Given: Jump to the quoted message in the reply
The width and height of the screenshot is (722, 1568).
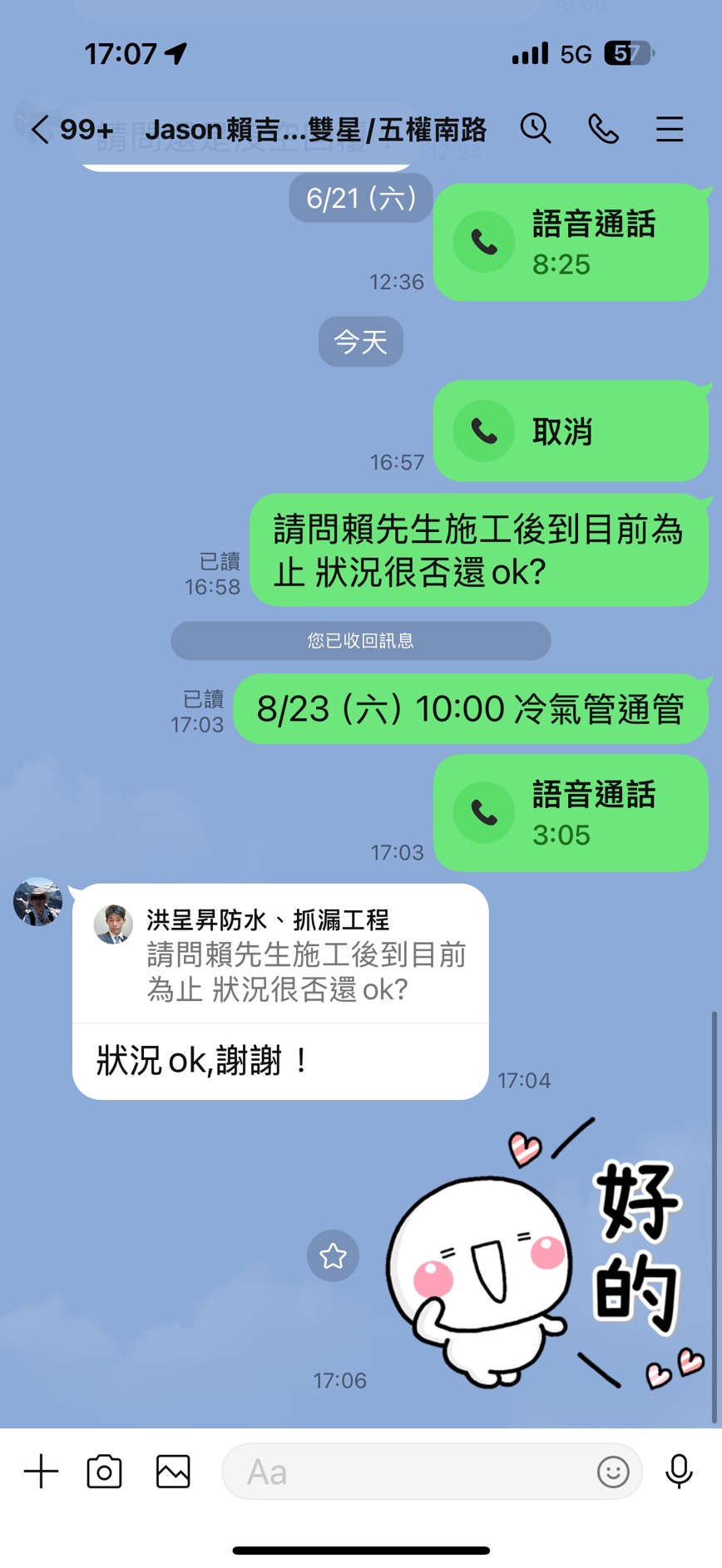Looking at the screenshot, I should (x=280, y=954).
